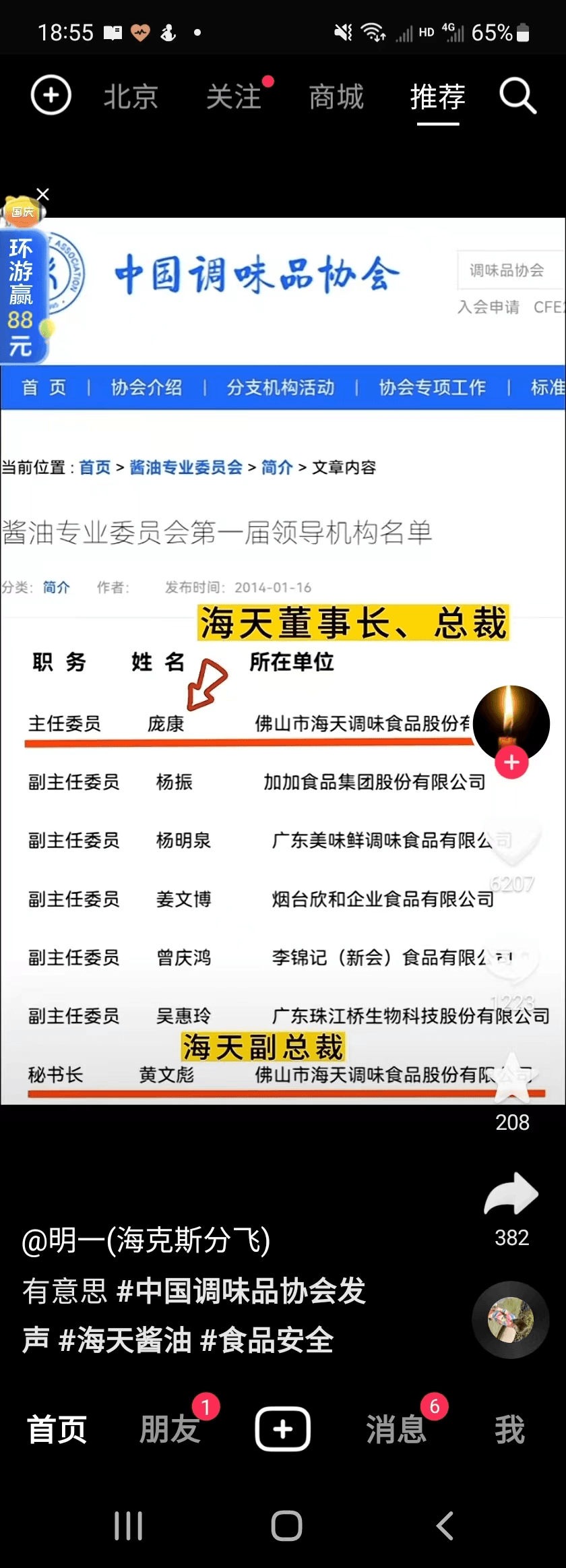Open the 环游赢88元 promotion widget
This screenshot has height=1568, width=566.
(x=23, y=290)
